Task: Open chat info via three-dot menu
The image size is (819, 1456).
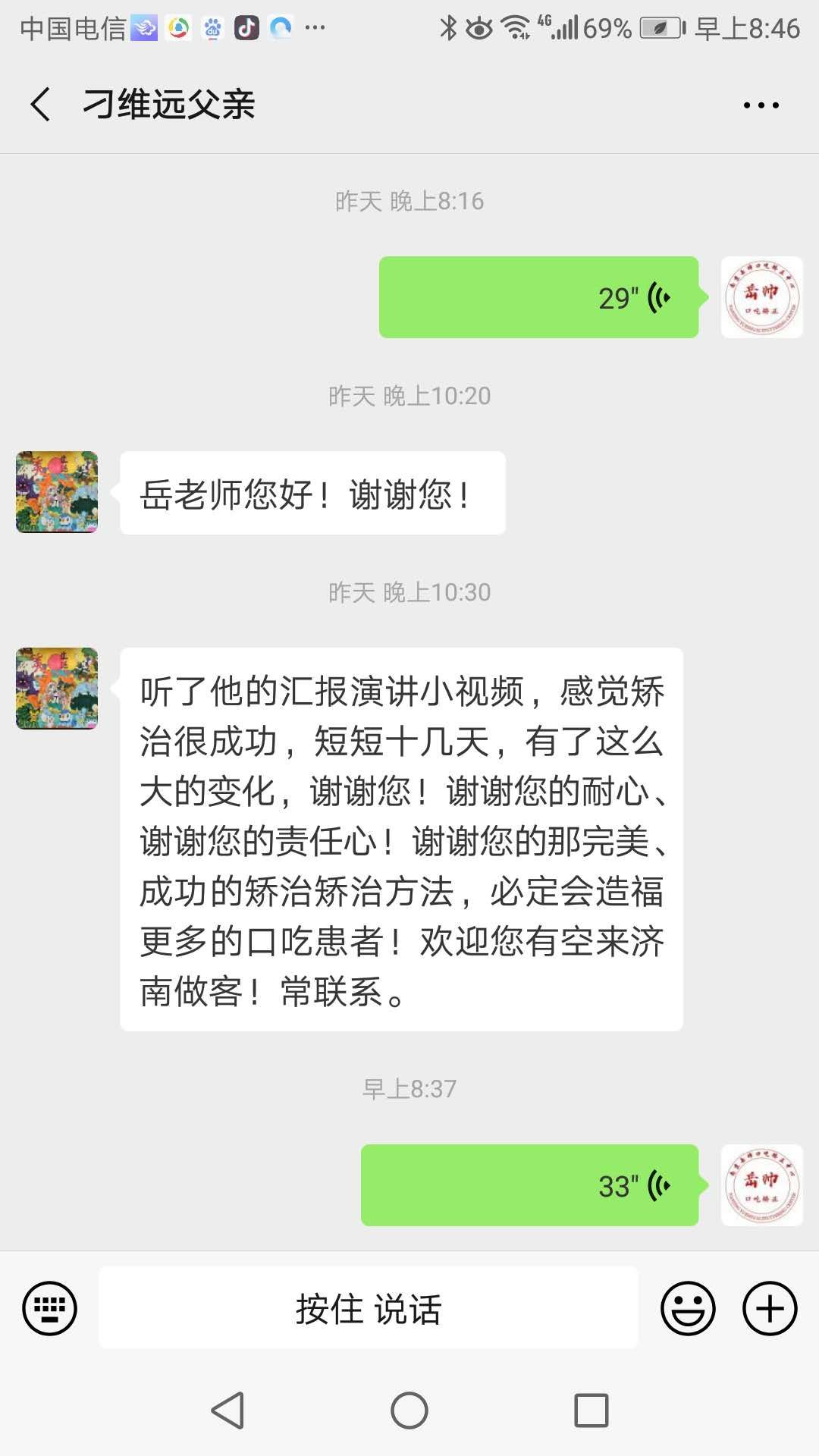Action: (761, 105)
